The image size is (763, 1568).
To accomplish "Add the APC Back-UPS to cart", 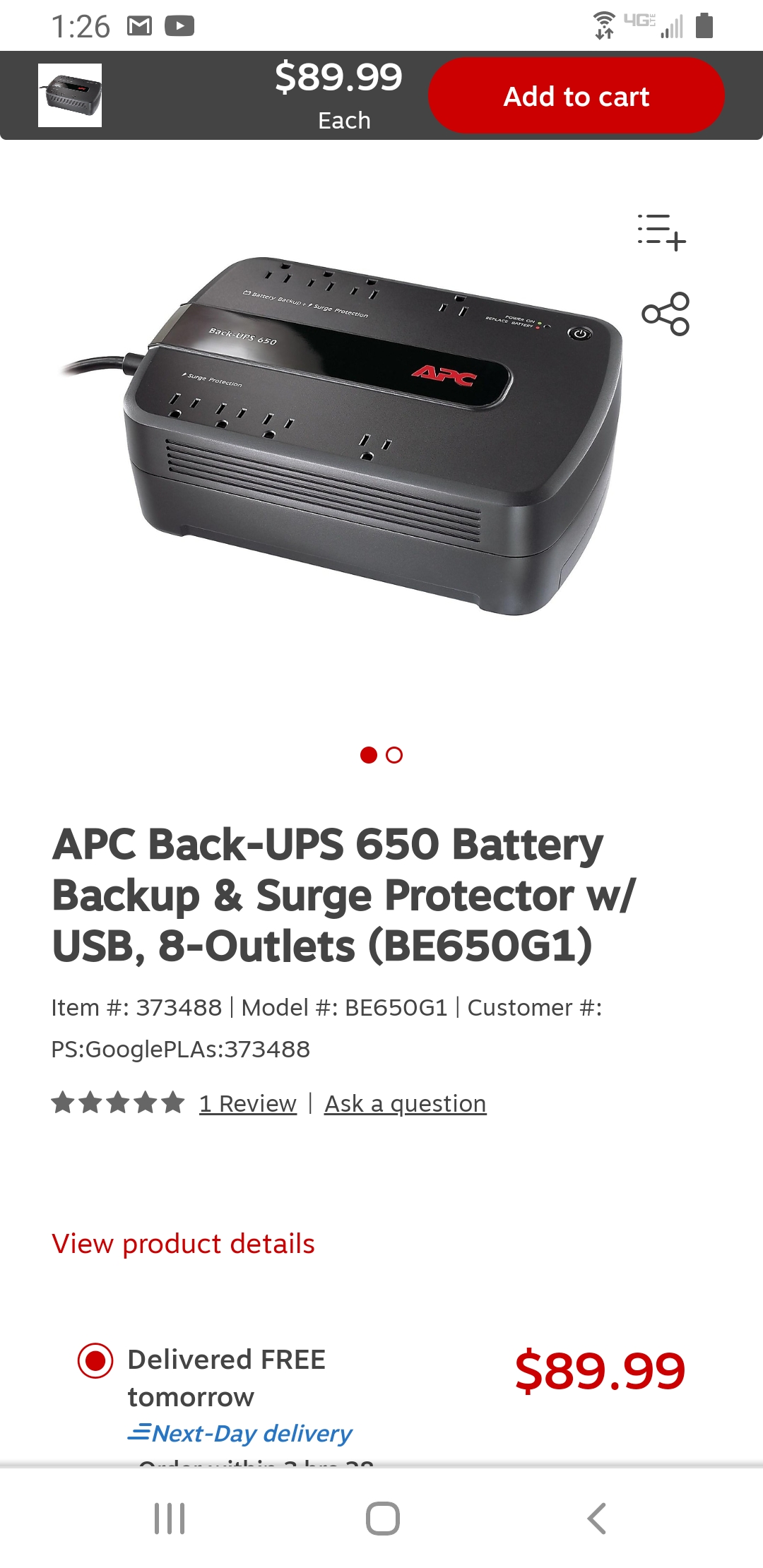I will [x=576, y=96].
